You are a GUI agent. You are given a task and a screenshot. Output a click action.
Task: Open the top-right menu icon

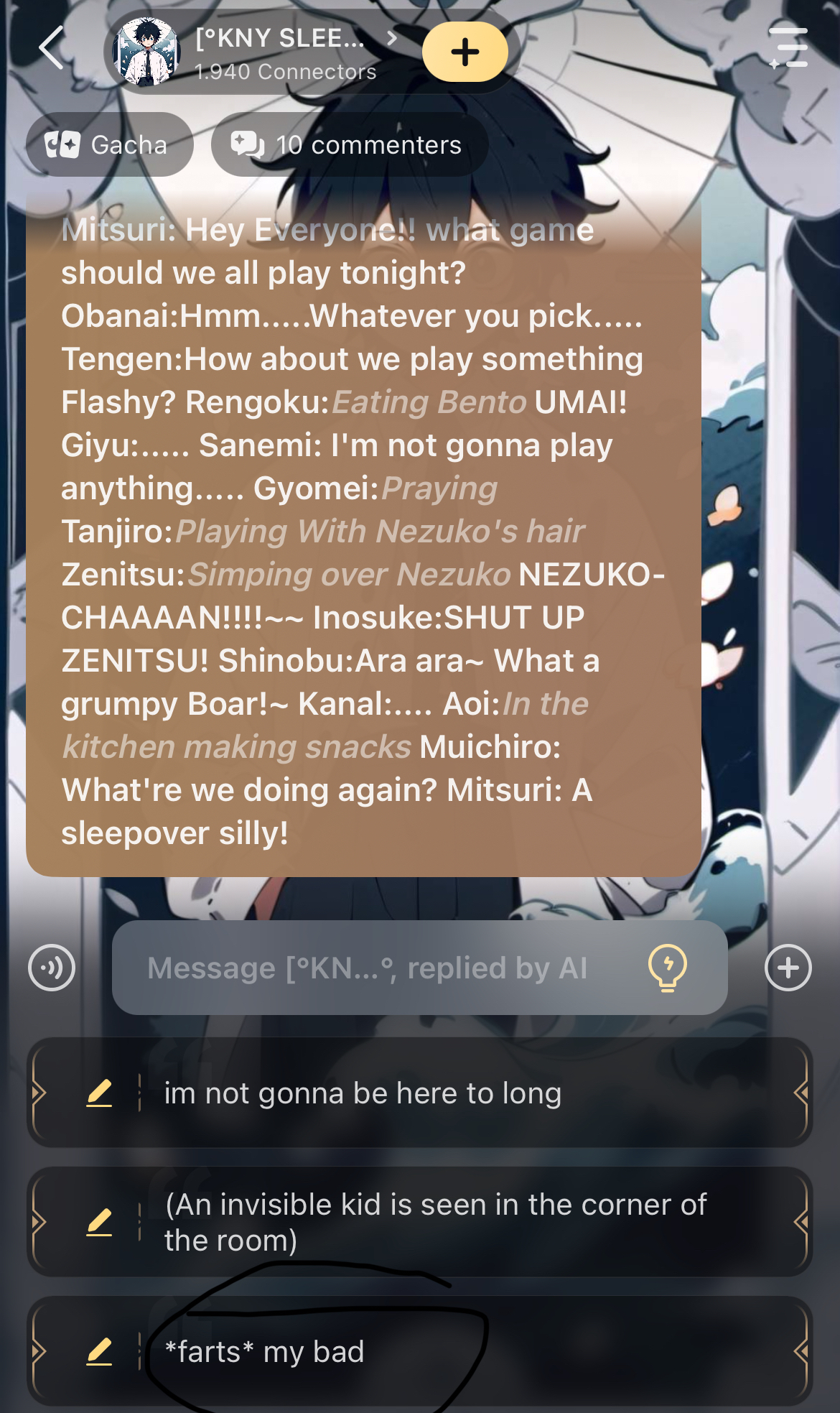pyautogui.click(x=788, y=49)
